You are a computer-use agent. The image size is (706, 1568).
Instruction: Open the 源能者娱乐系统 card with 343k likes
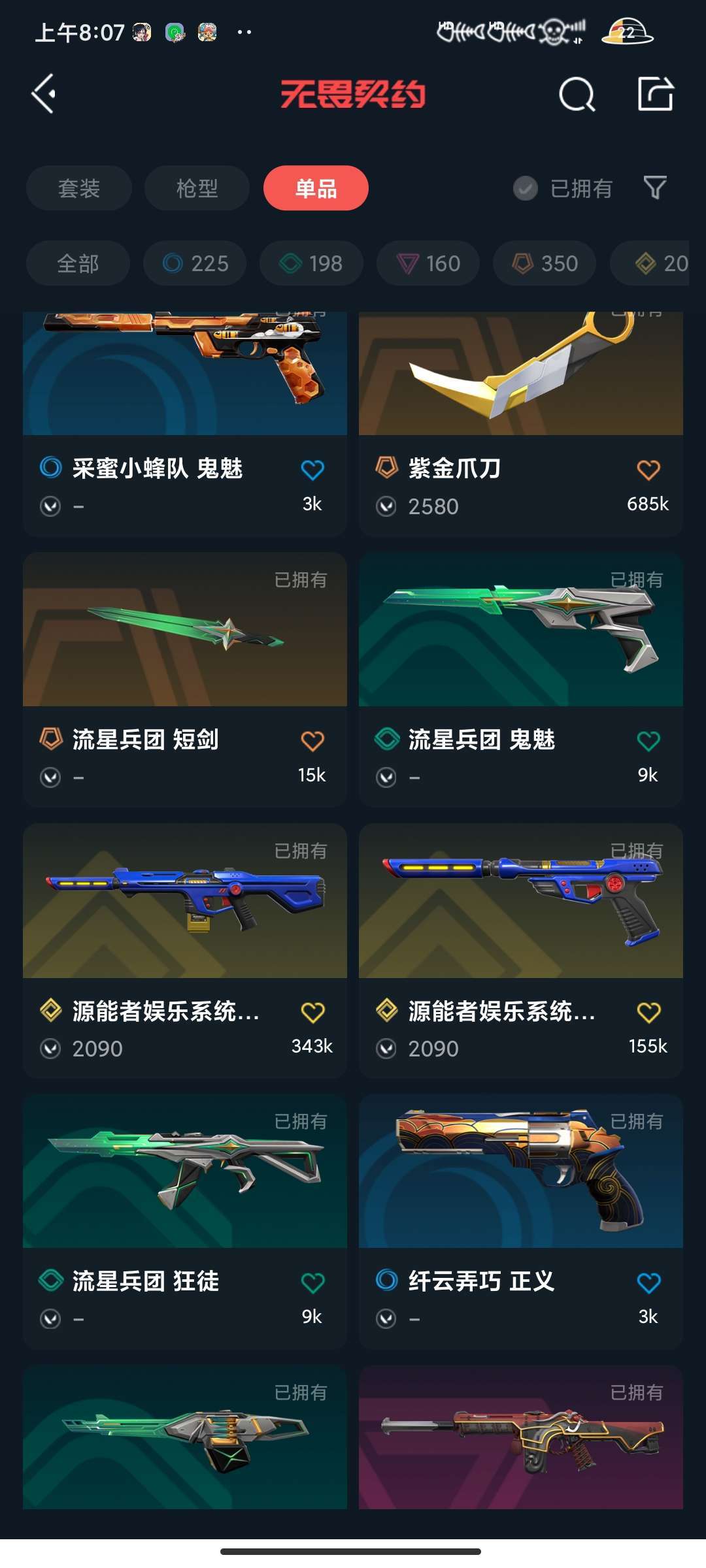[184, 915]
